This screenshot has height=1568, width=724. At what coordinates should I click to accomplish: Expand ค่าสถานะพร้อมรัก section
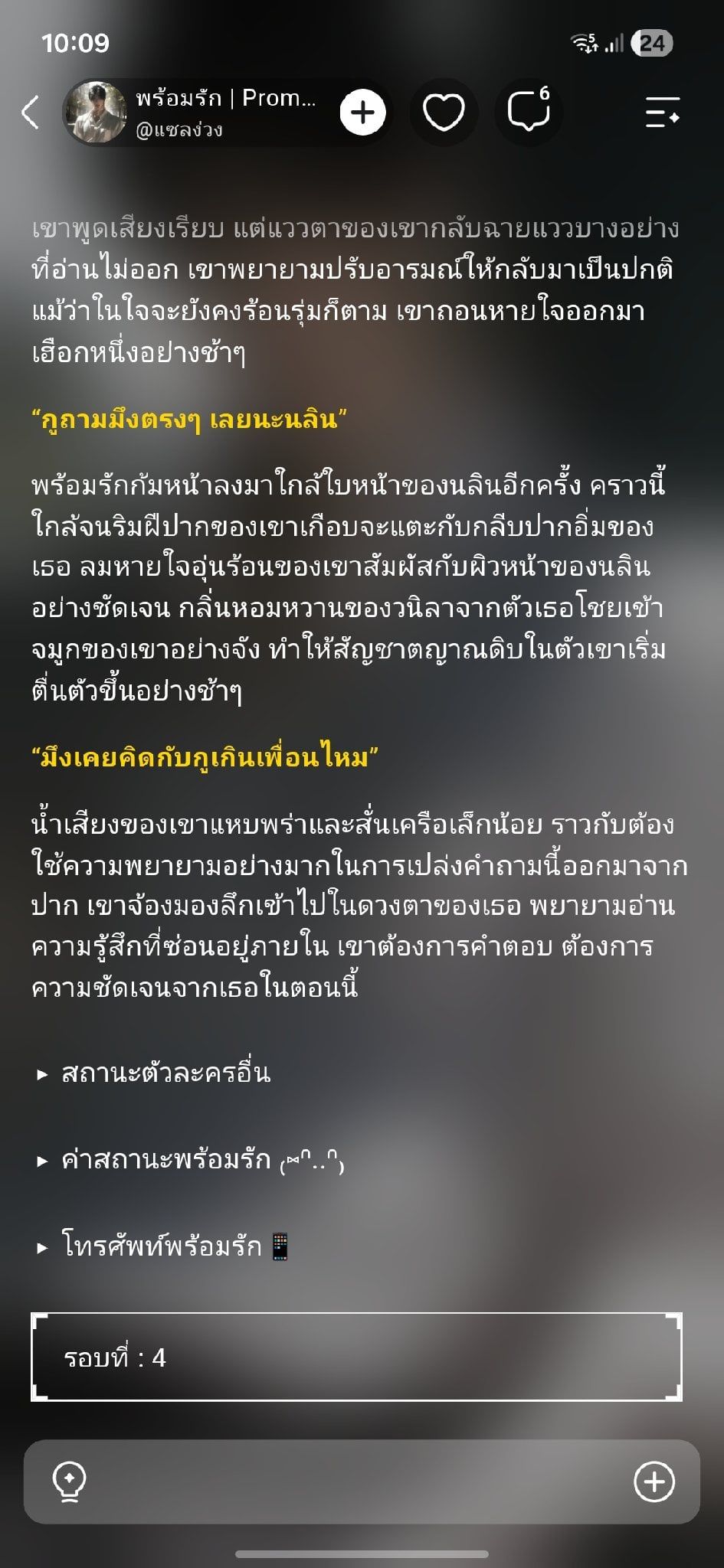[x=190, y=1160]
